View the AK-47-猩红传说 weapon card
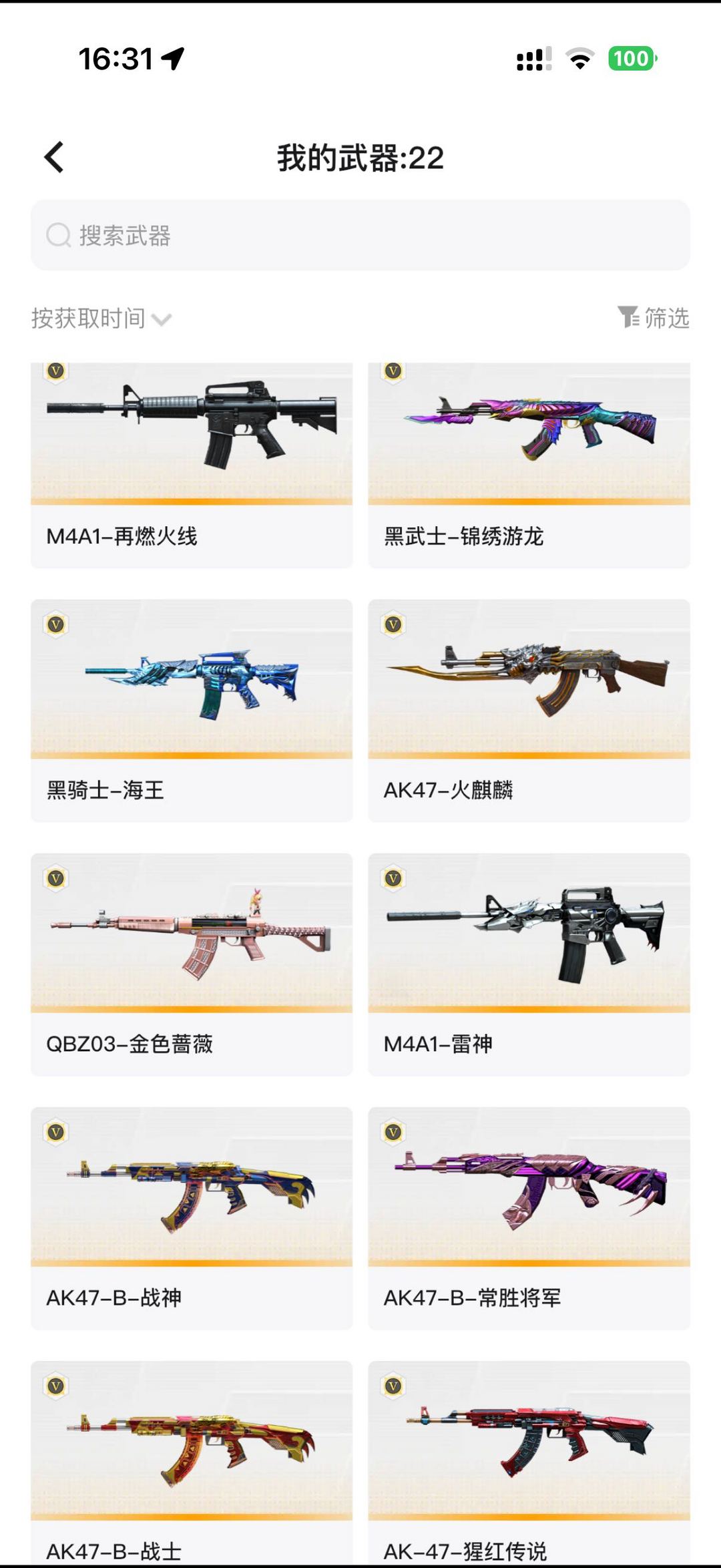 529,1462
